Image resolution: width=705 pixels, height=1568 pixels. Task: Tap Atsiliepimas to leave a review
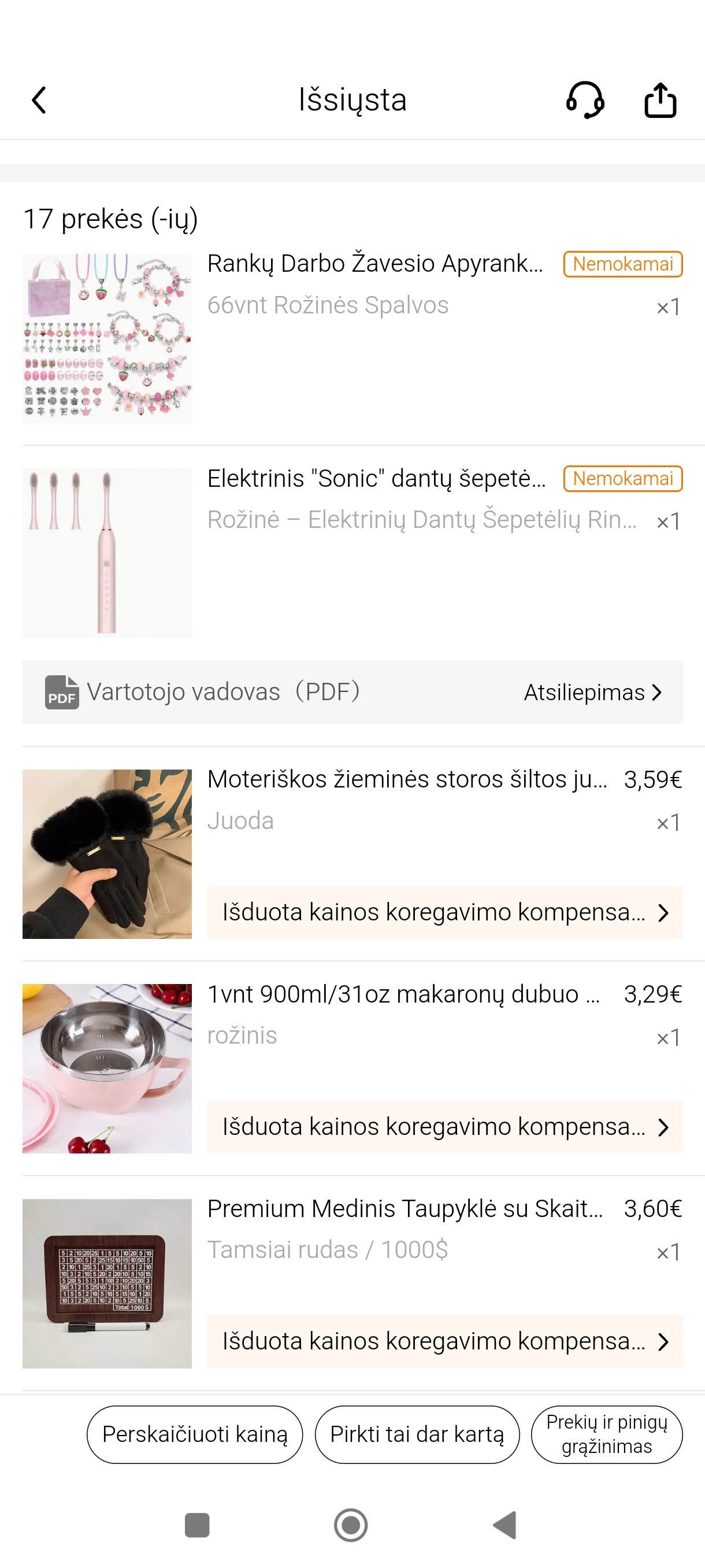click(593, 693)
